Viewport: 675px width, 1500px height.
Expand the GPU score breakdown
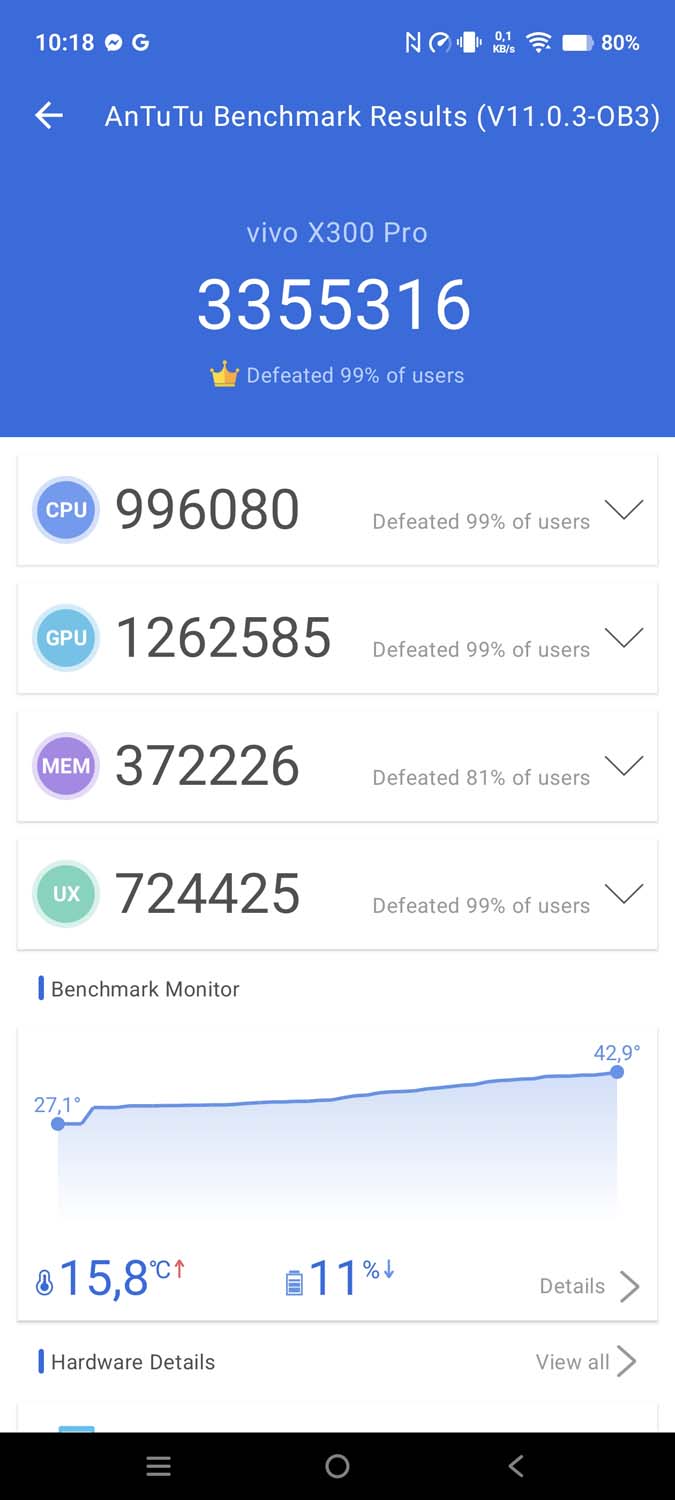click(624, 638)
